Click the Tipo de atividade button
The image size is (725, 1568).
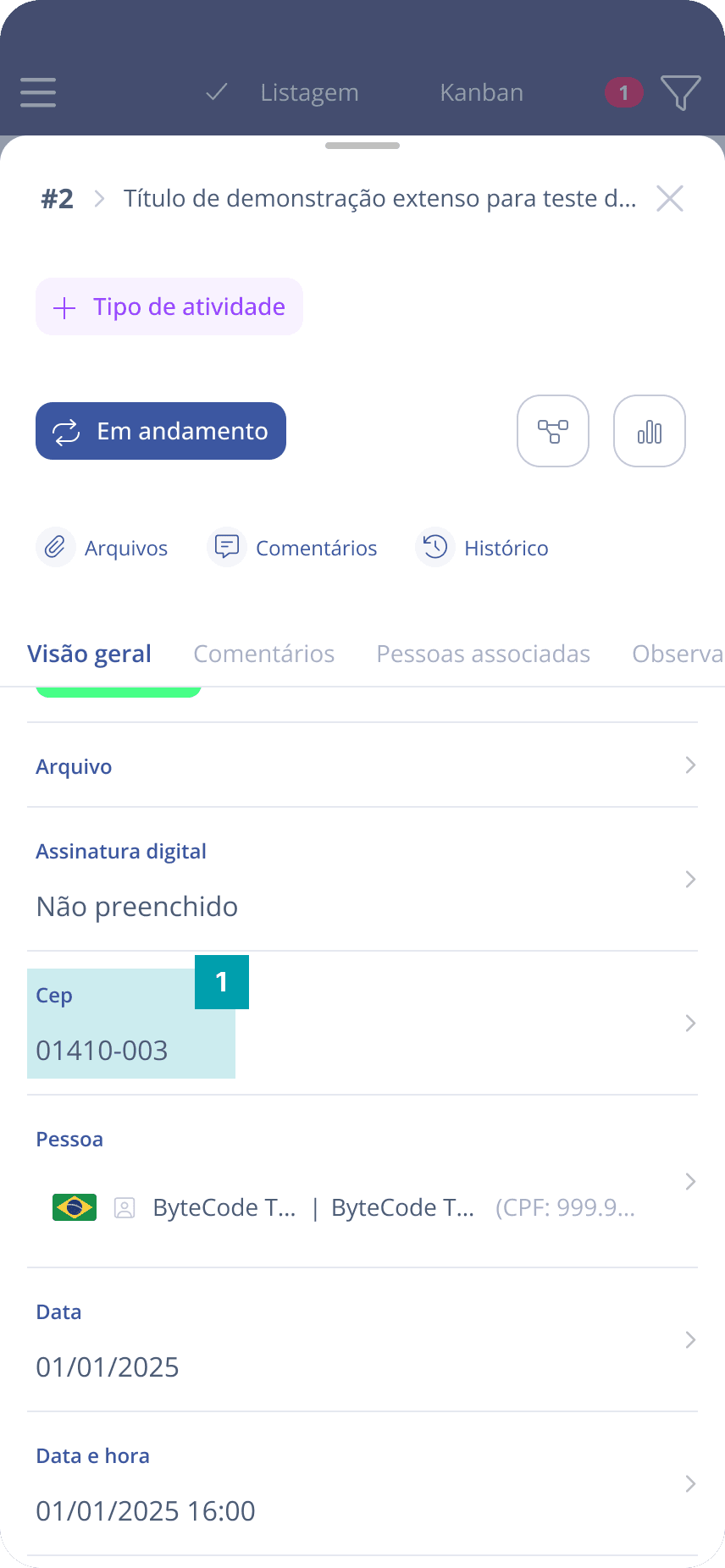click(x=169, y=306)
